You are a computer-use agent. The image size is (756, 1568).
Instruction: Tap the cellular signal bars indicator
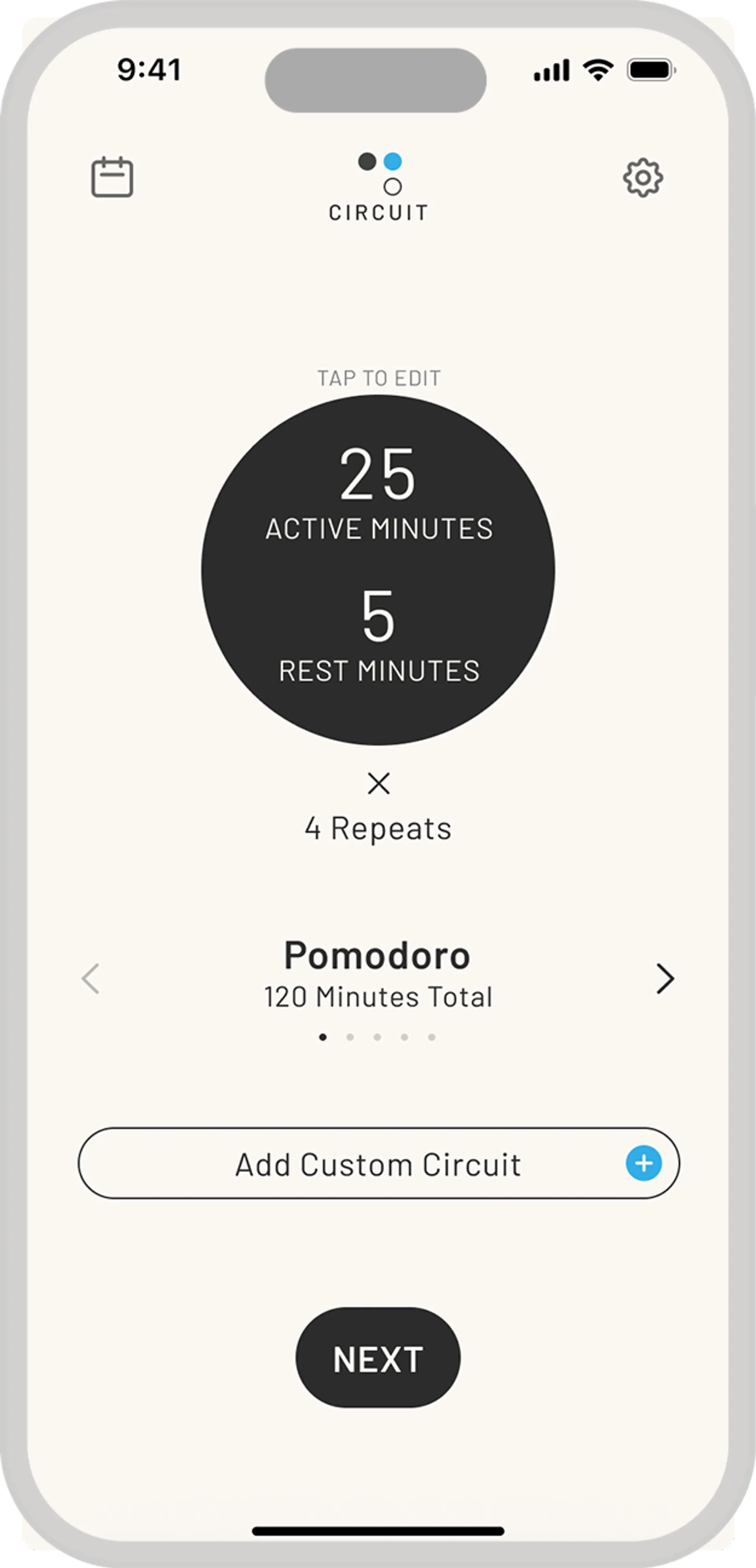tap(552, 70)
